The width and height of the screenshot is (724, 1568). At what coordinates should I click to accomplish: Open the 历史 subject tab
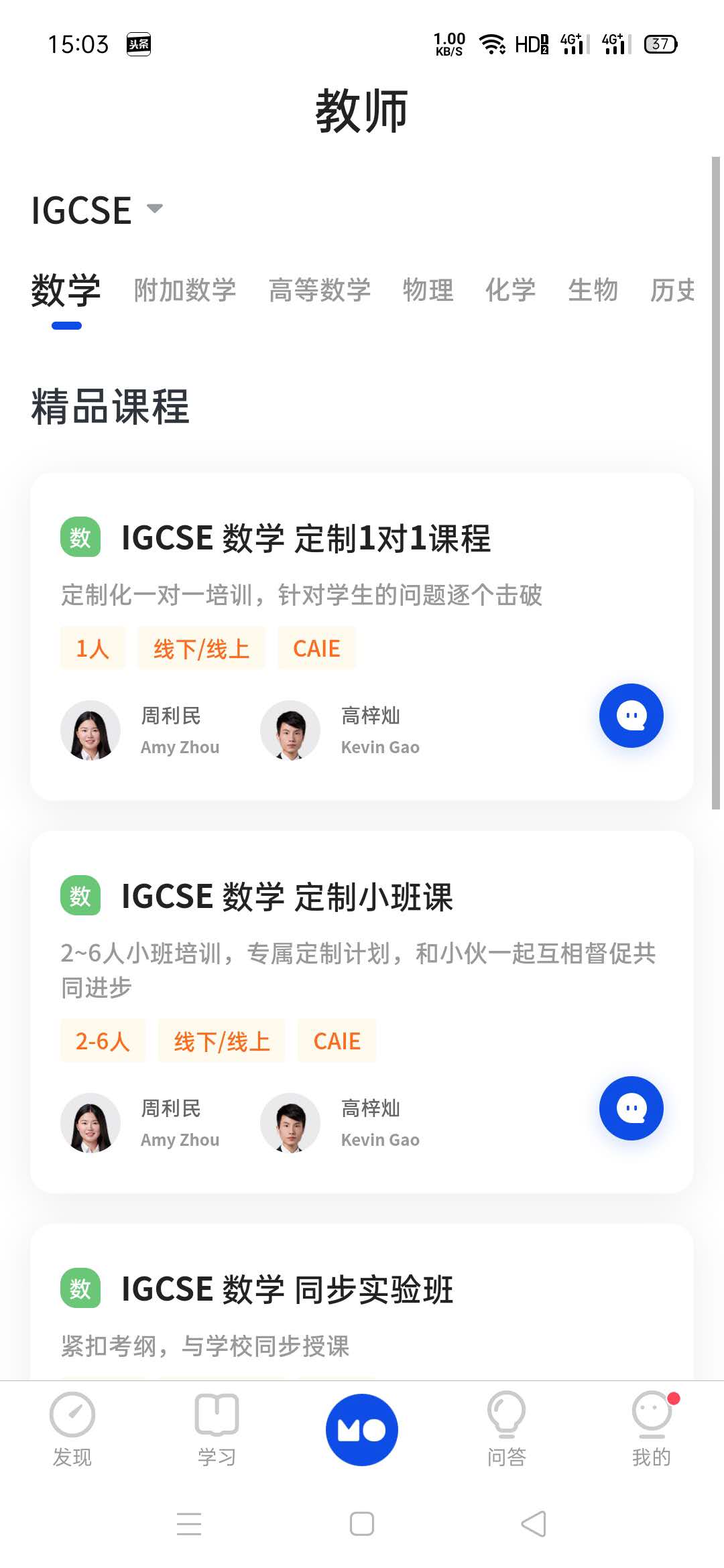(672, 290)
